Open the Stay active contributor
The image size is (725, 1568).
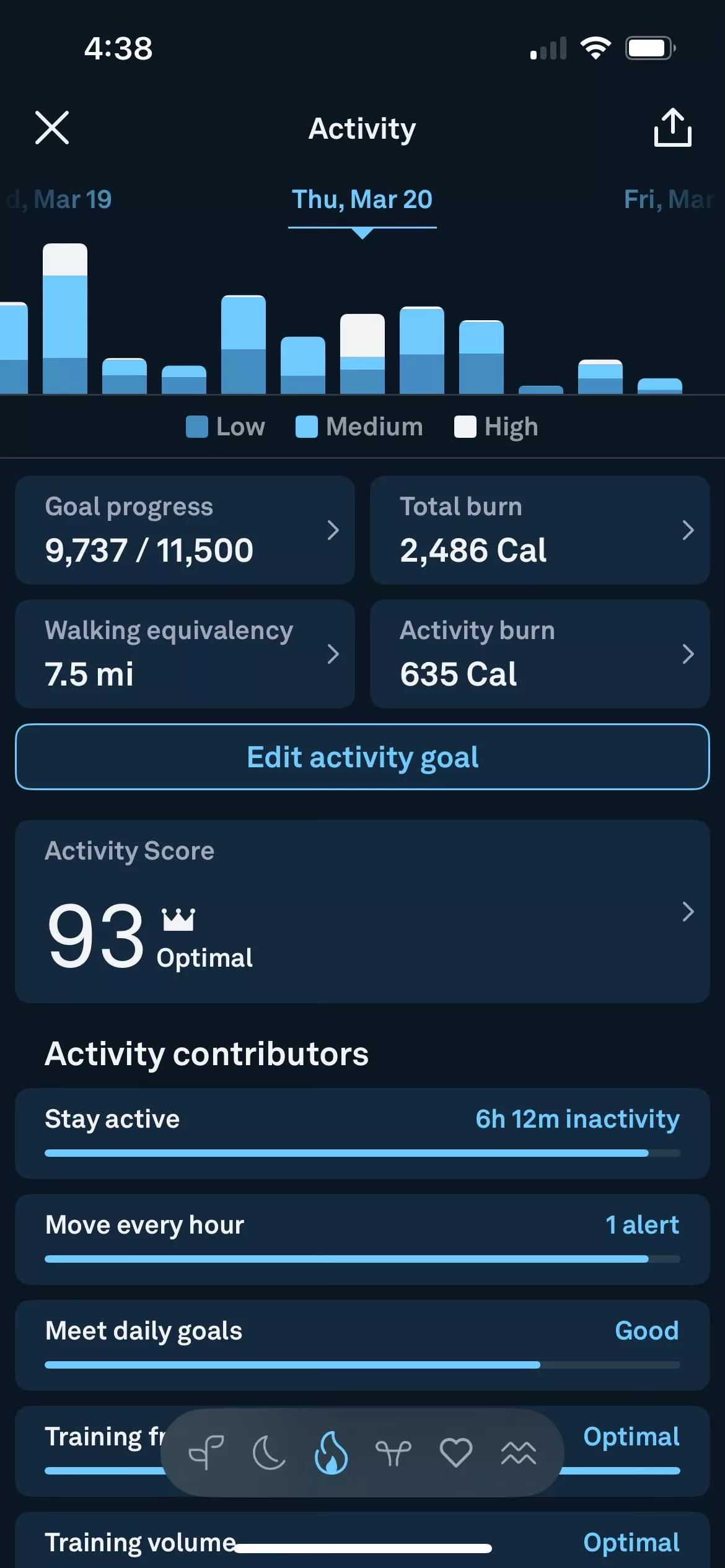coord(362,1133)
